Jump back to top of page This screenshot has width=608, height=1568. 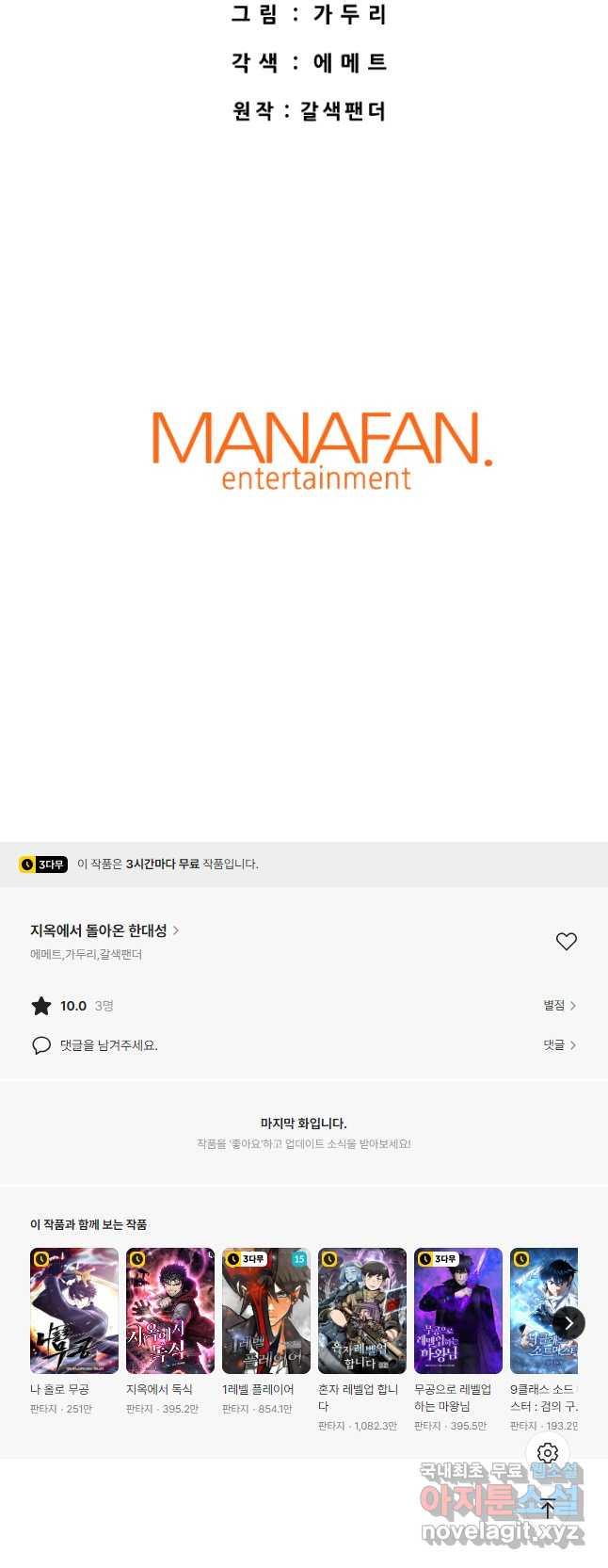[548, 1509]
